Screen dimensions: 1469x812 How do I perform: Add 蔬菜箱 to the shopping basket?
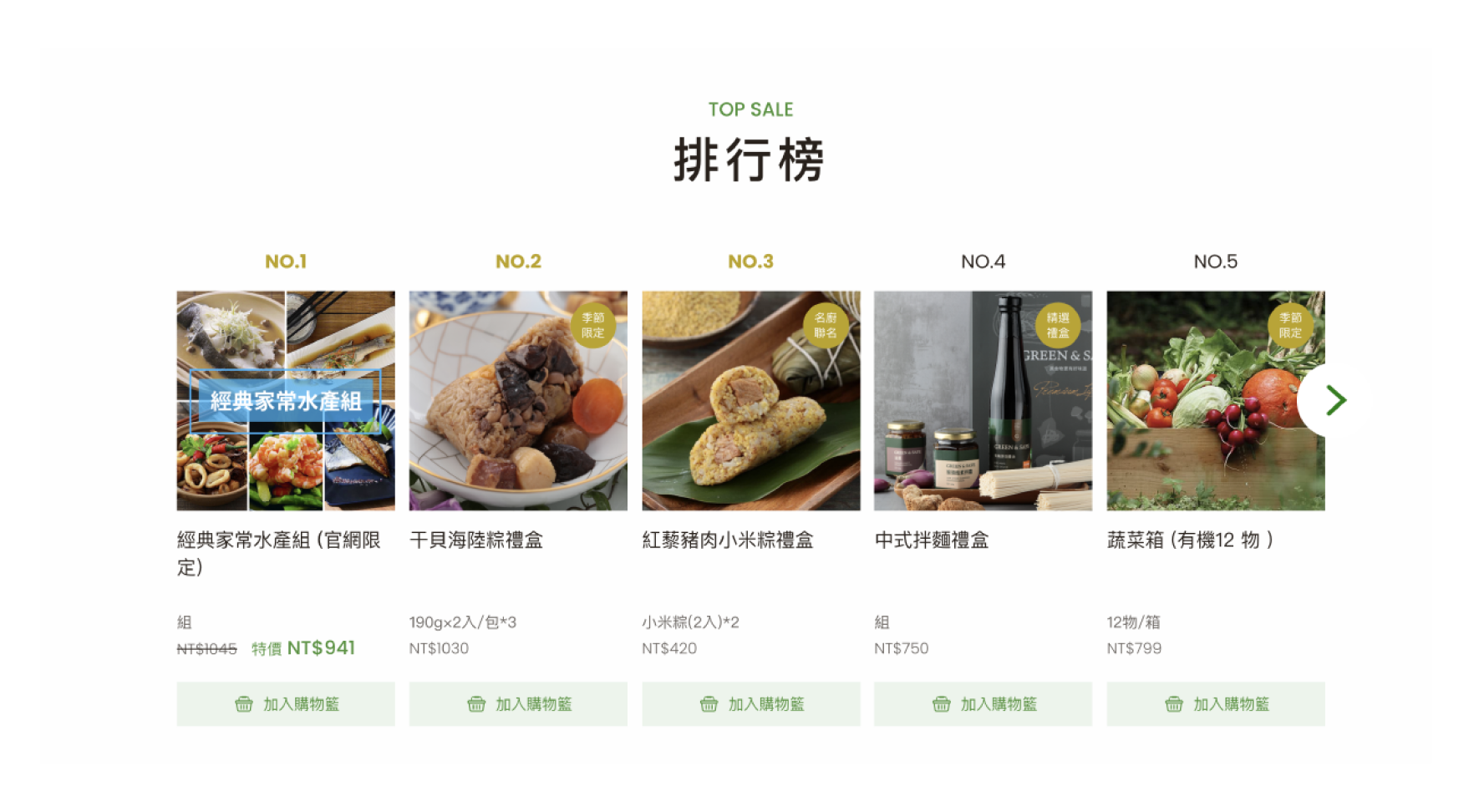coord(1215,704)
